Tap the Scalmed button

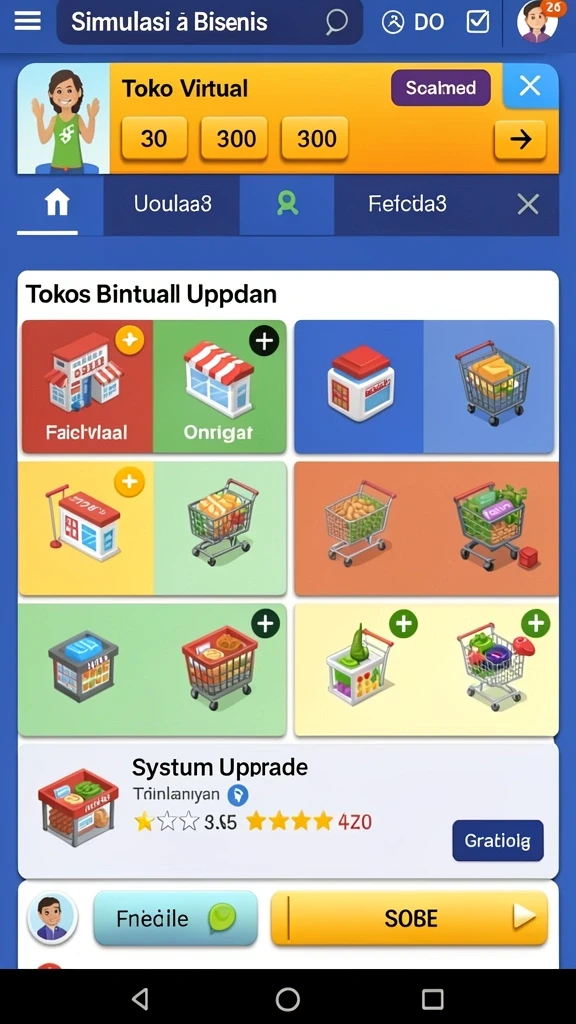coord(441,88)
